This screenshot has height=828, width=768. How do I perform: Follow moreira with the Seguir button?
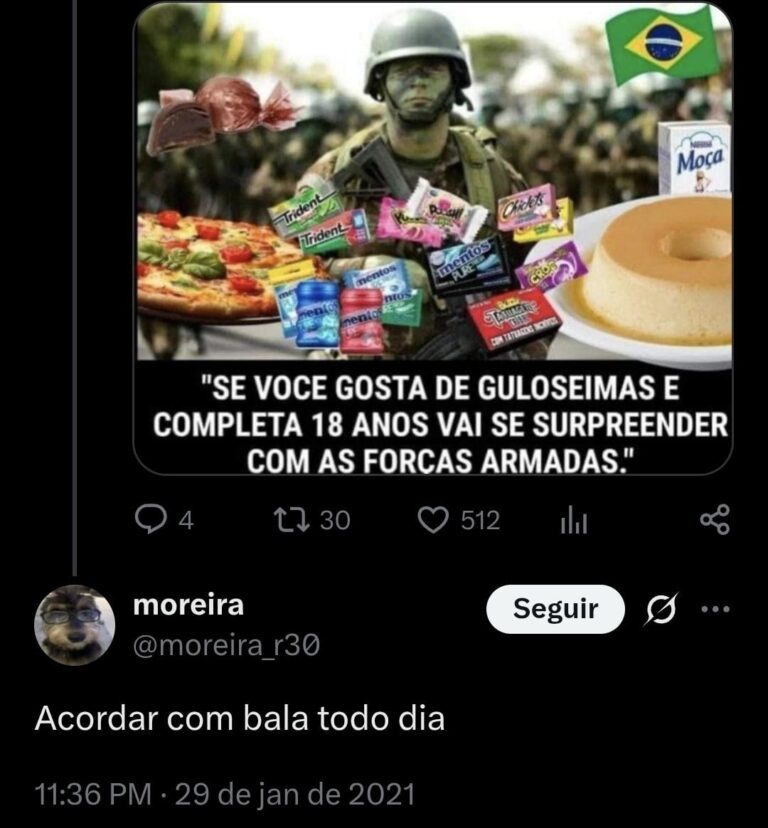(x=555, y=608)
